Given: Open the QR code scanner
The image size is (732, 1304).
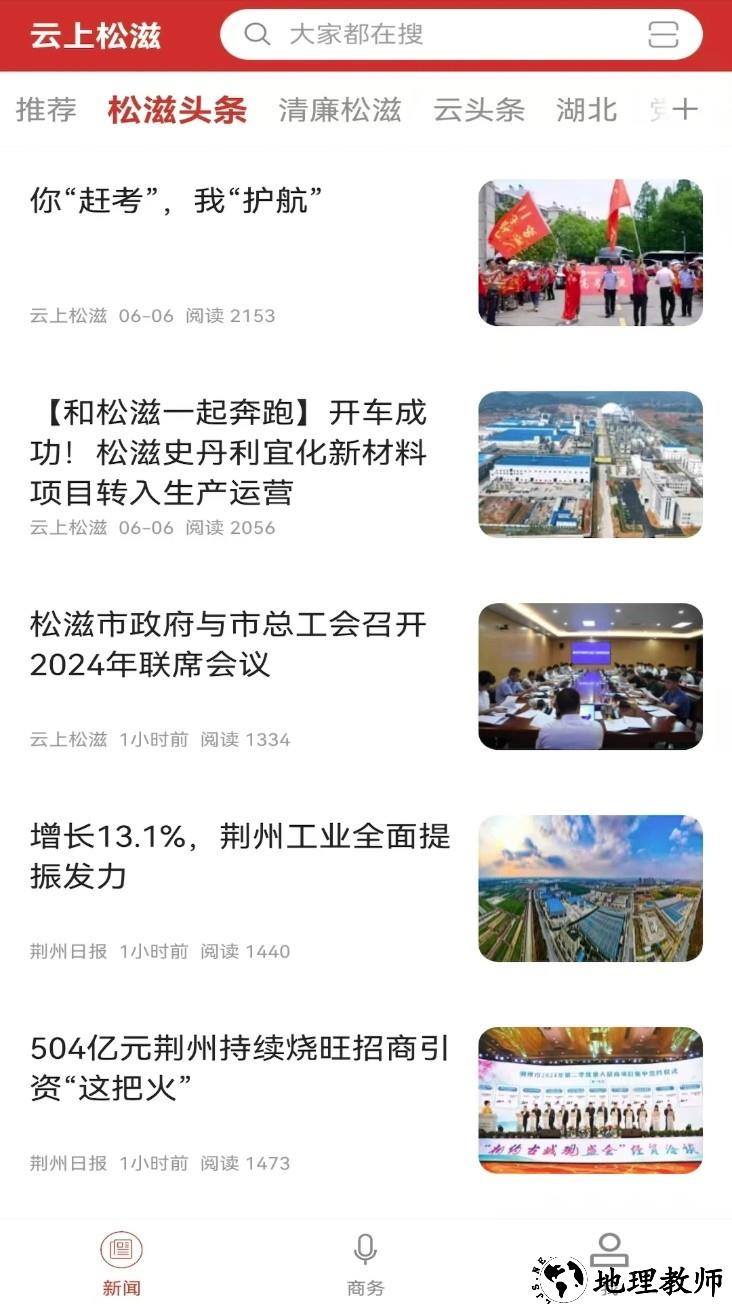Looking at the screenshot, I should 663,34.
